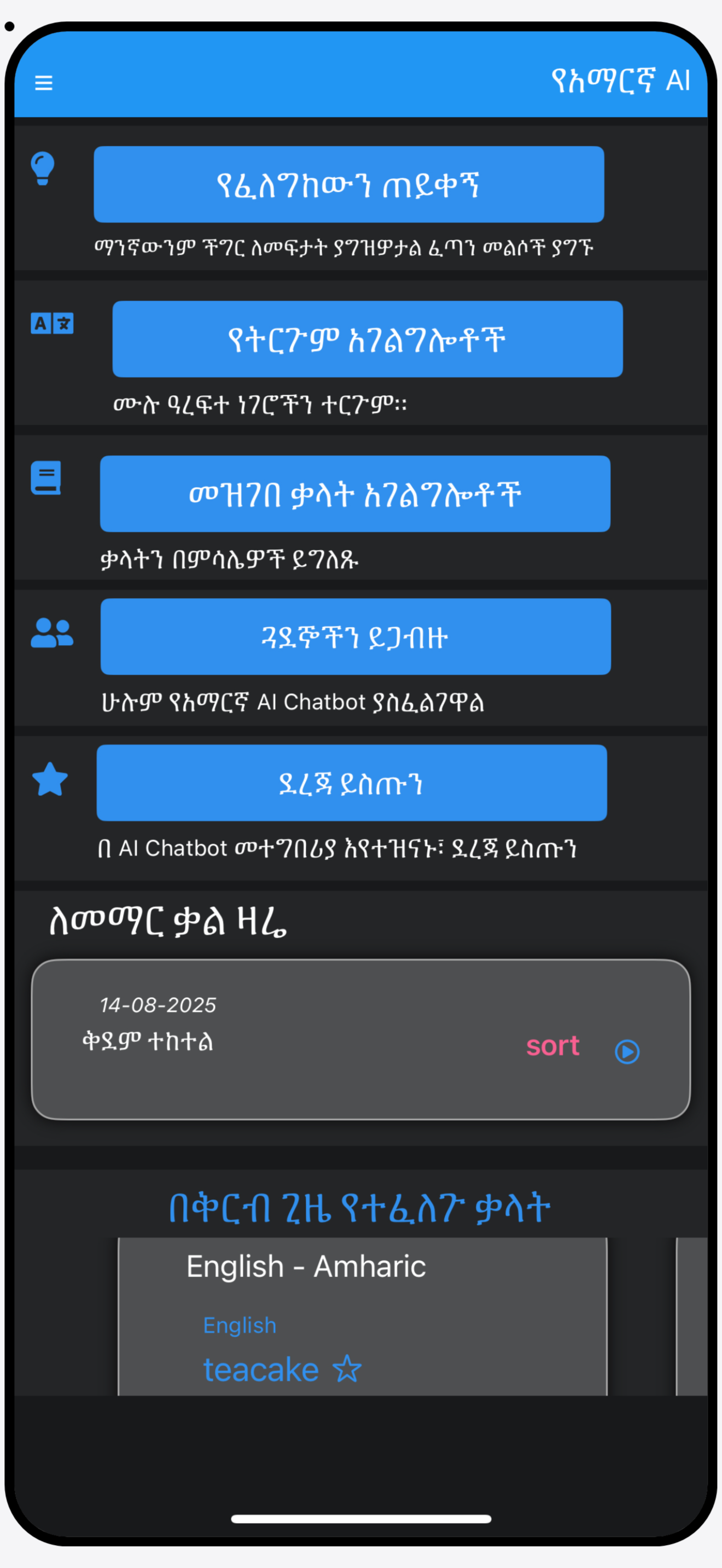
Task: Open መዝገበ ቃላት አገልግሎቶች dictionary services
Action: [356, 494]
